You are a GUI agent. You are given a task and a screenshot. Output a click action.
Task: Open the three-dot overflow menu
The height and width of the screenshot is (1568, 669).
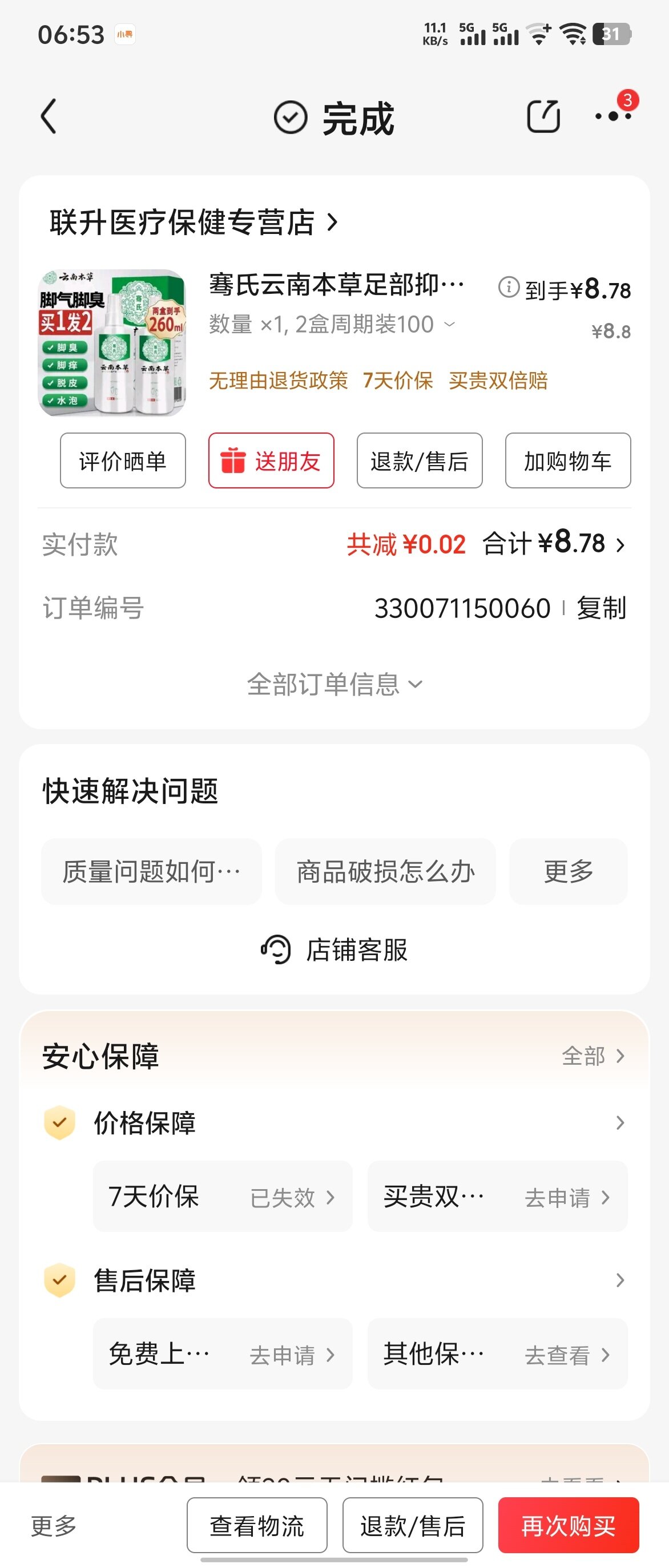[612, 116]
